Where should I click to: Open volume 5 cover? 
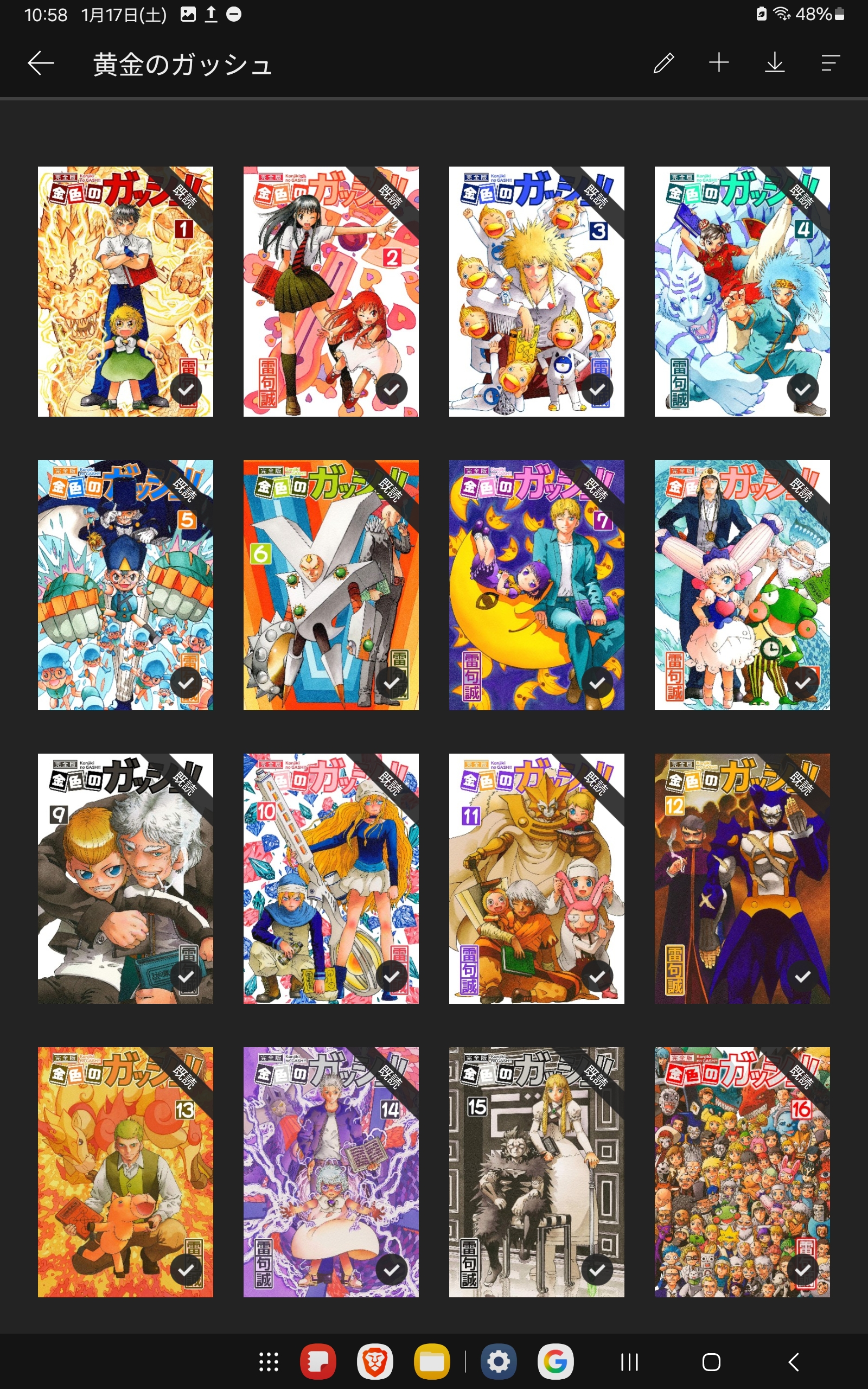pos(125,584)
